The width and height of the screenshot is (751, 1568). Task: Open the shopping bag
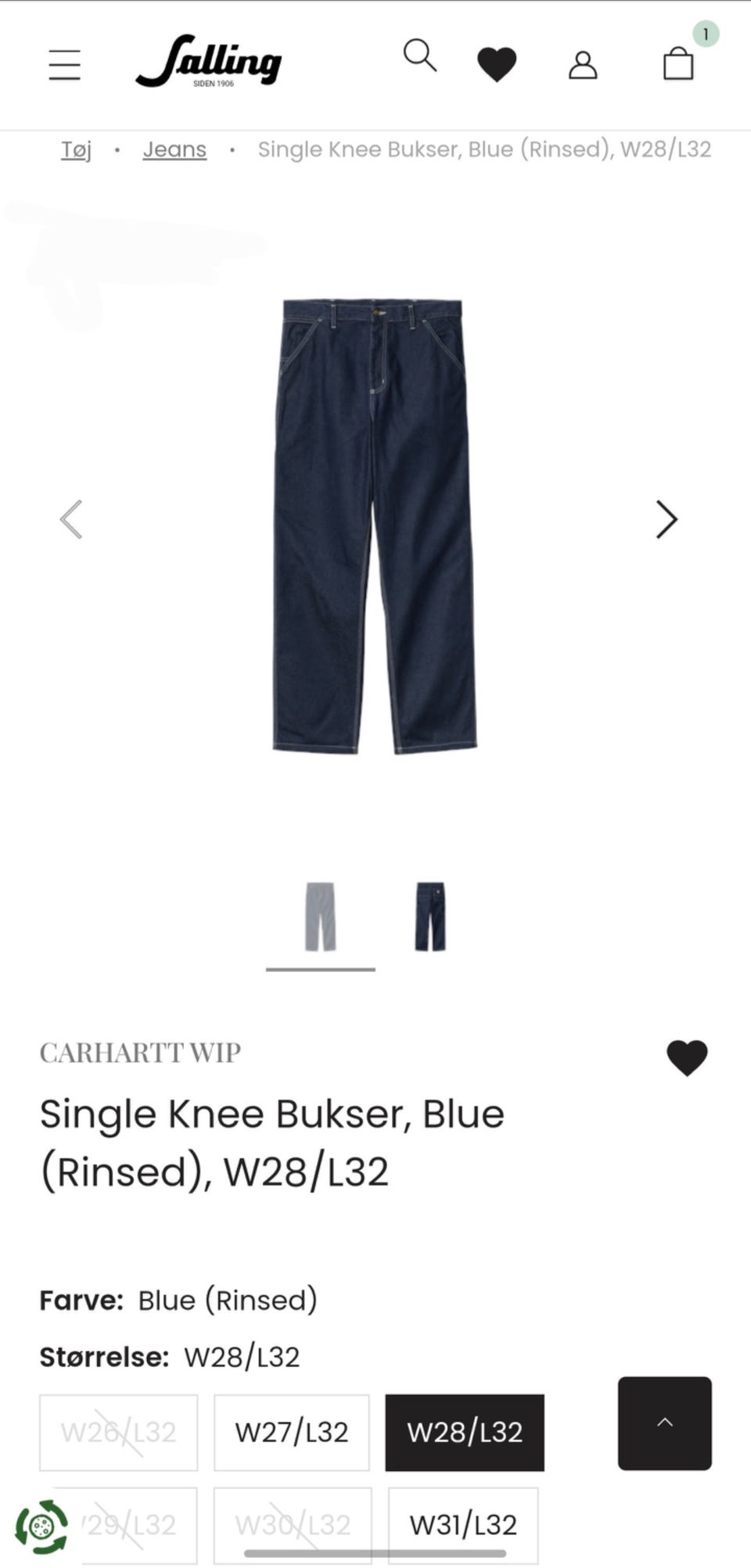[x=678, y=63]
